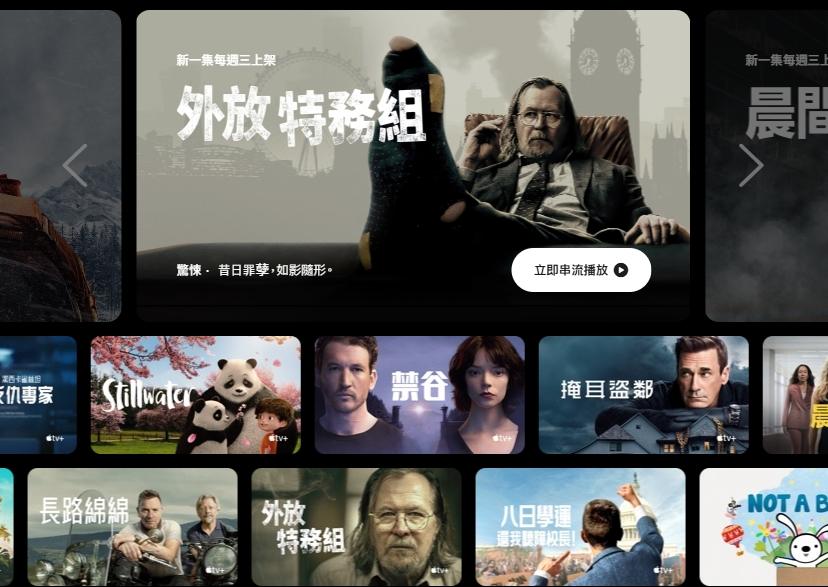This screenshot has width=828, height=587.
Task: Open the 禁谷 movie card
Action: pyautogui.click(x=420, y=395)
